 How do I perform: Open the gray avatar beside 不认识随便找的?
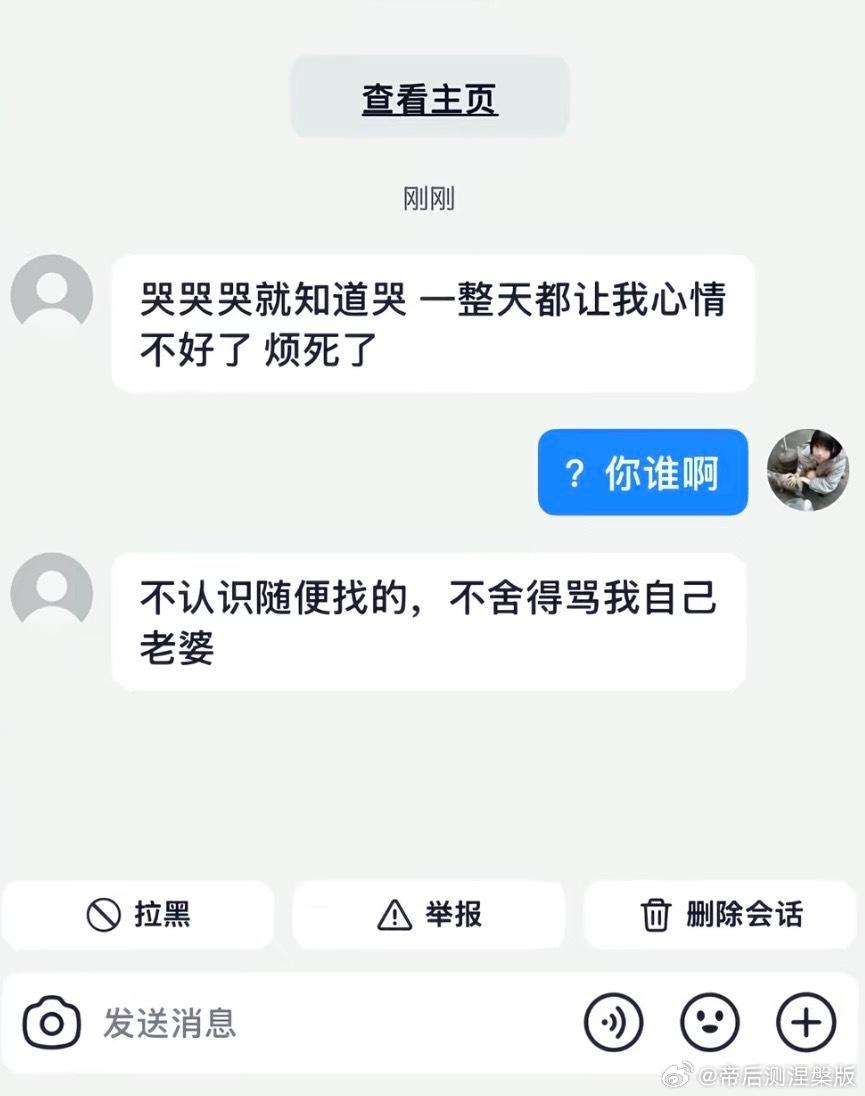point(52,594)
